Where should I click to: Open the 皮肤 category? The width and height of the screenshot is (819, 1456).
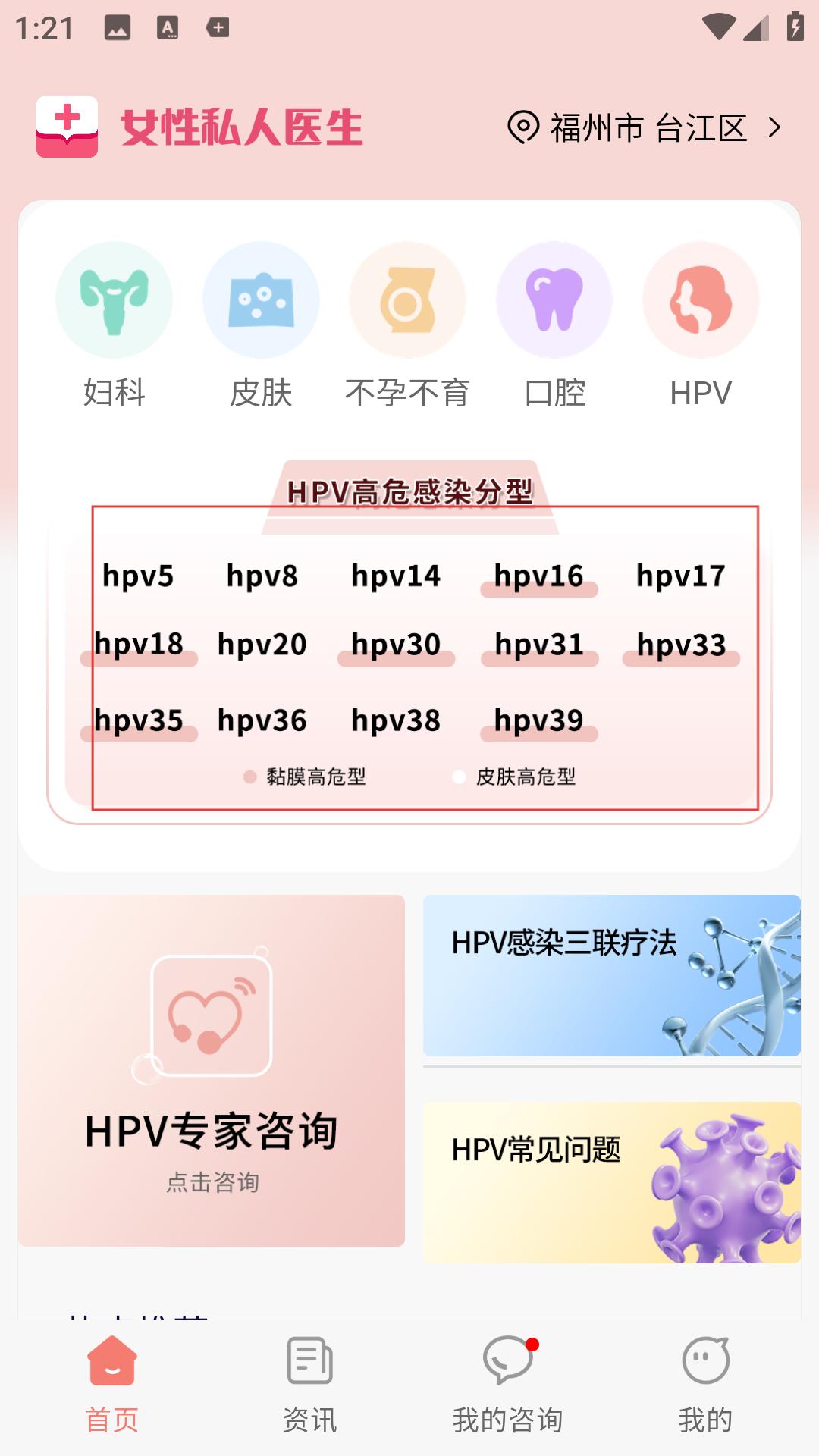[261, 325]
